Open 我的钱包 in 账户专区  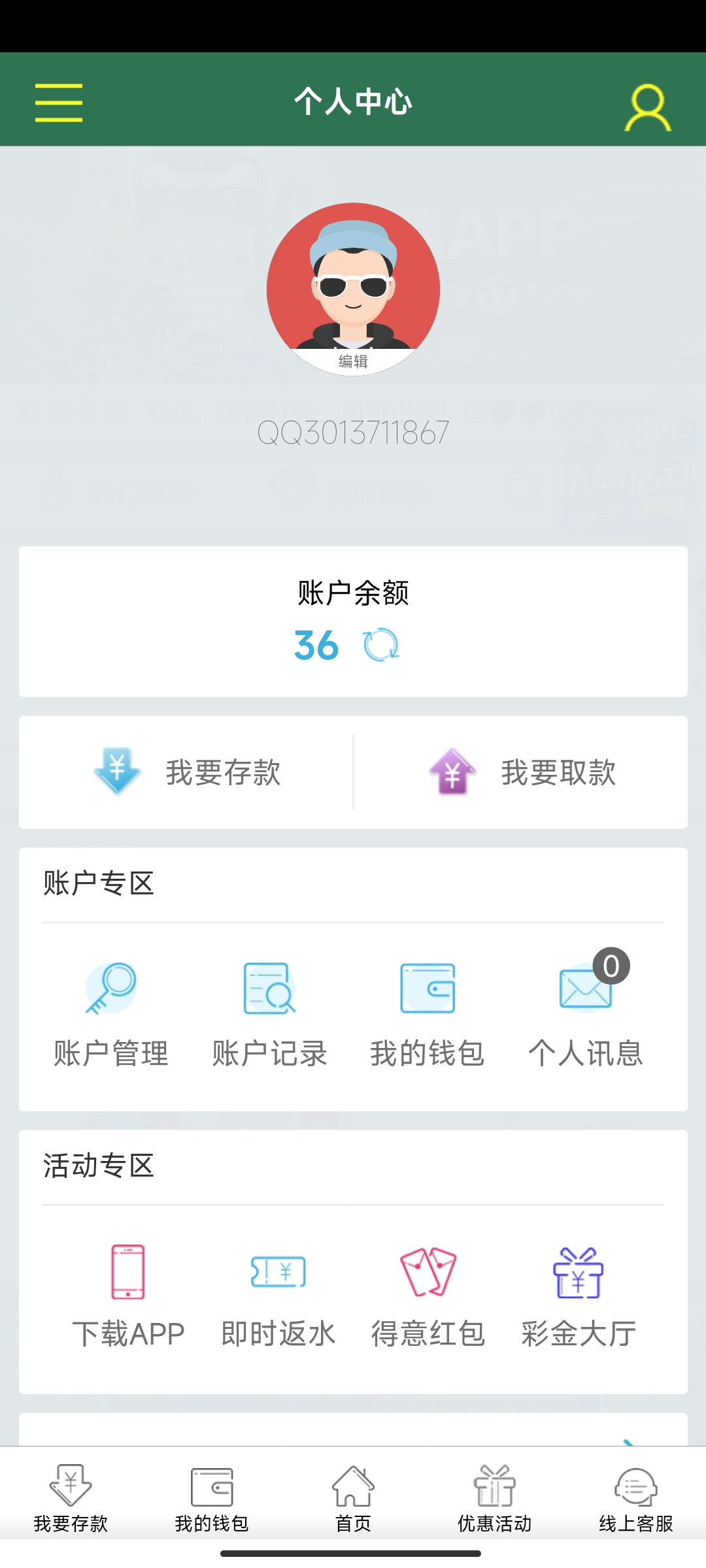428,1013
